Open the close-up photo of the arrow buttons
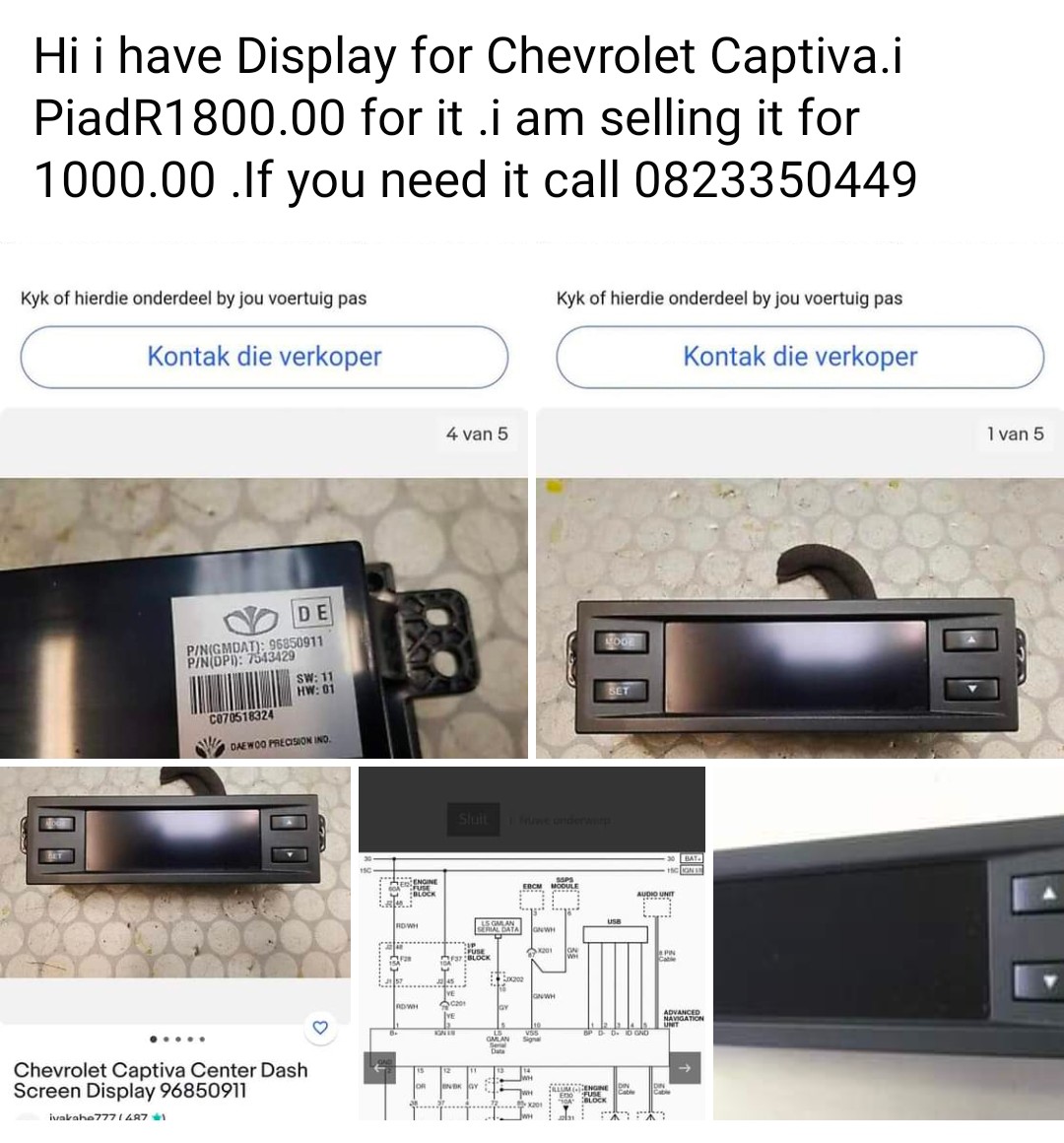 [x=889, y=941]
